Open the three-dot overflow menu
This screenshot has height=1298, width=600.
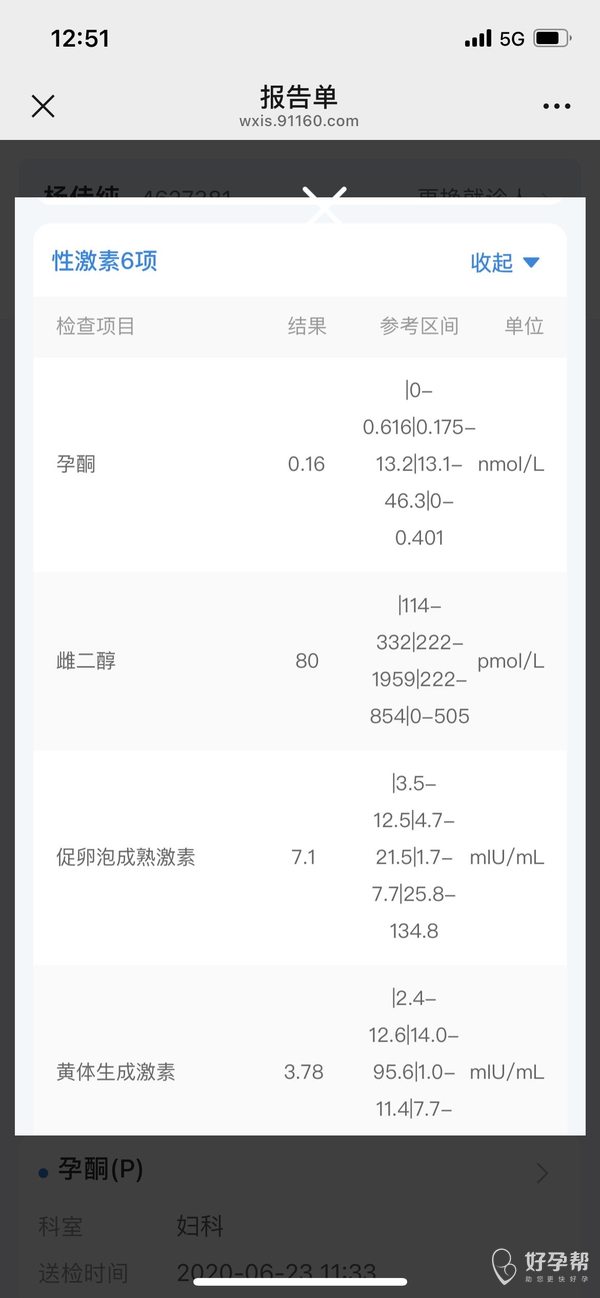pos(556,106)
